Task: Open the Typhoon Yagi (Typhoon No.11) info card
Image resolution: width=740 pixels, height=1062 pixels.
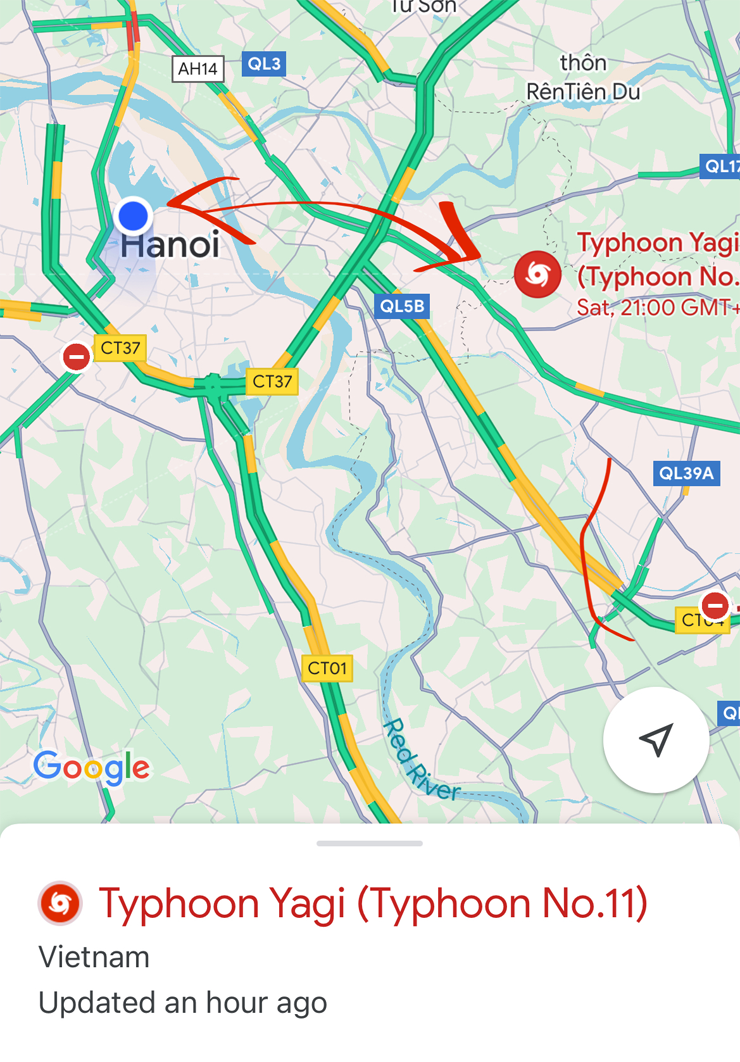Action: coord(372,904)
